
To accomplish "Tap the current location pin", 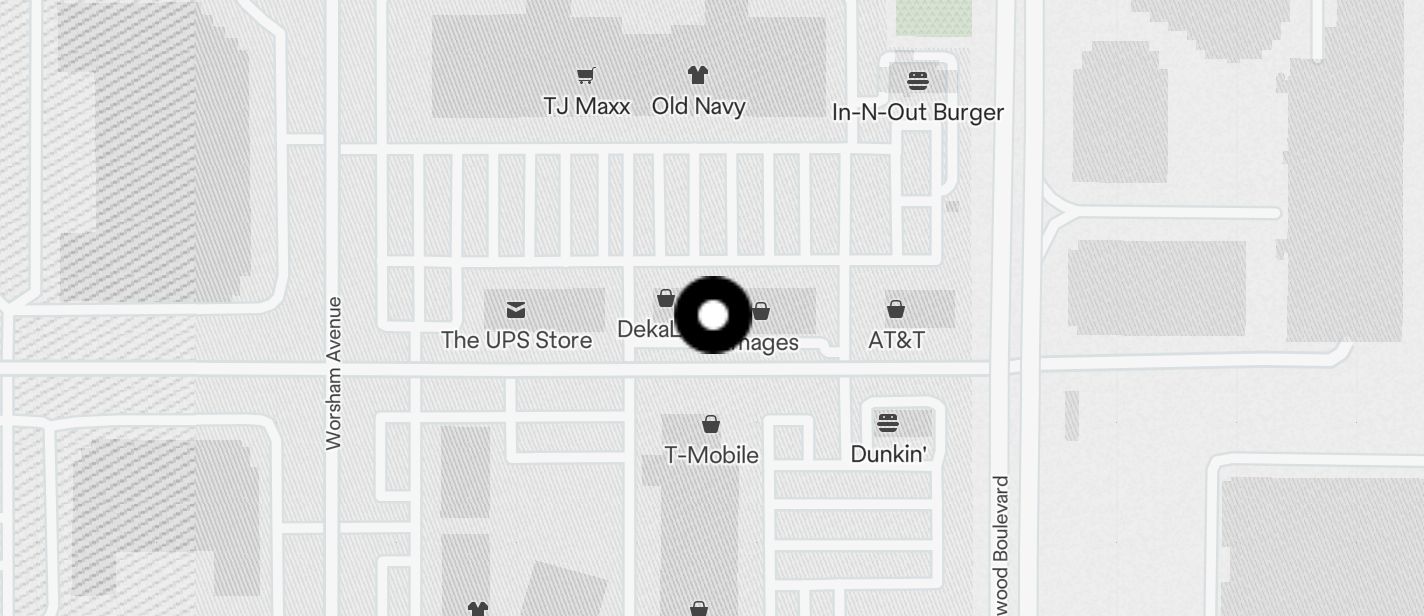I will click(713, 316).
